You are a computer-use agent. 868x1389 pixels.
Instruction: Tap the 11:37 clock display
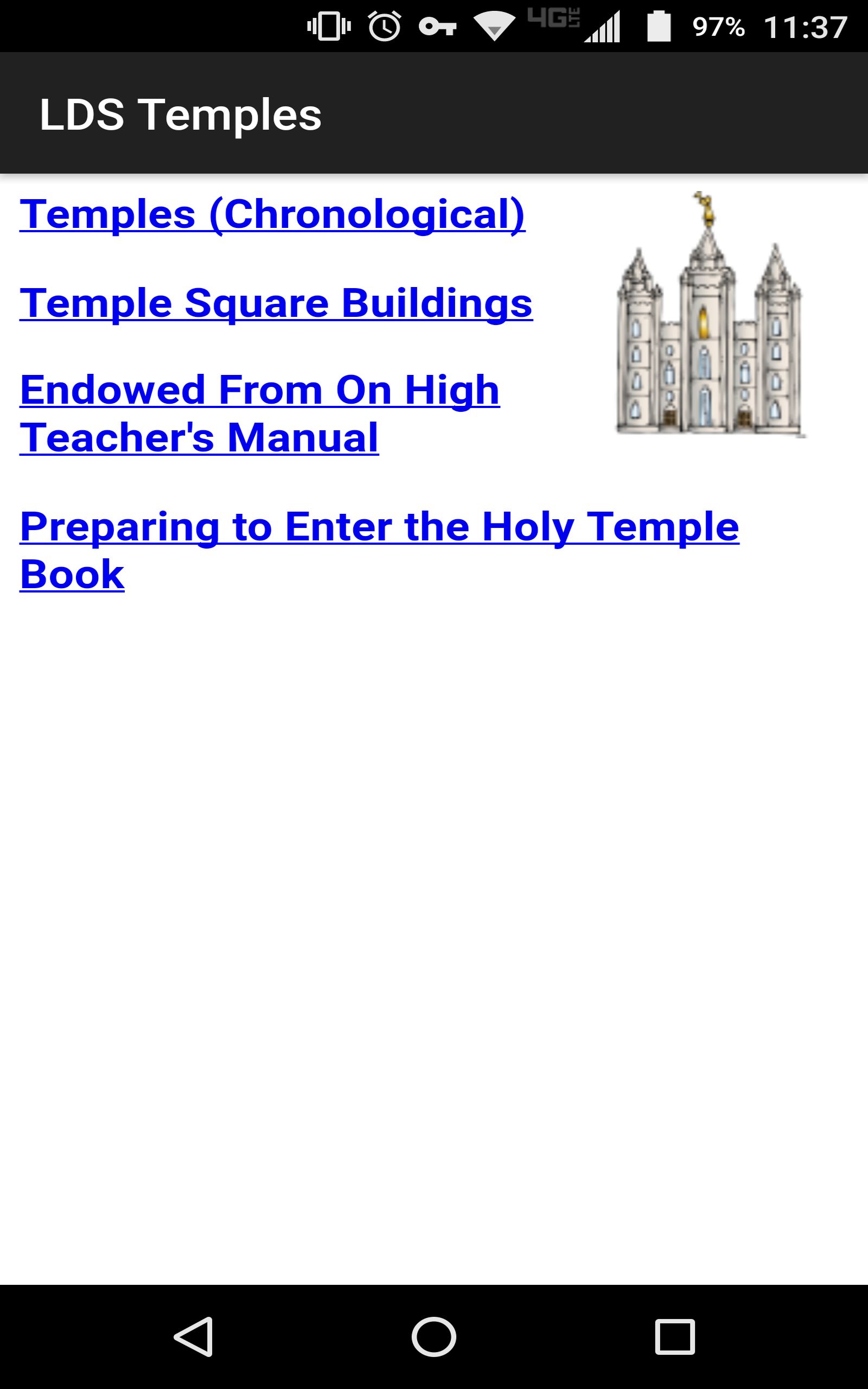806,26
